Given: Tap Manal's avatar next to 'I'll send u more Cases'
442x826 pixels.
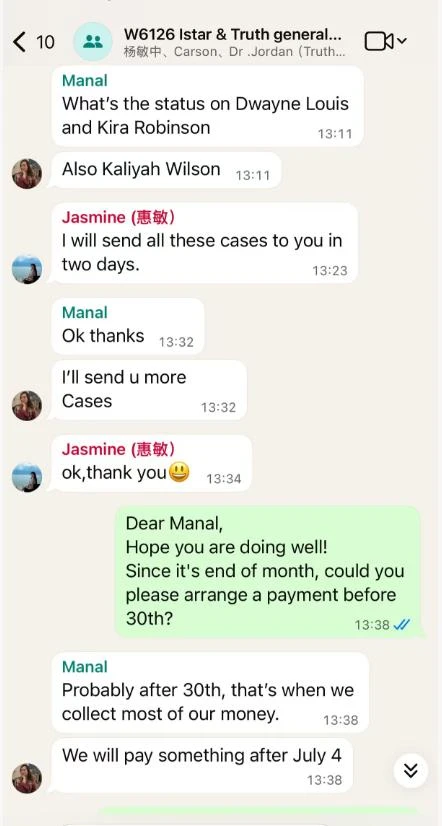Looking at the screenshot, I should tap(27, 406).
